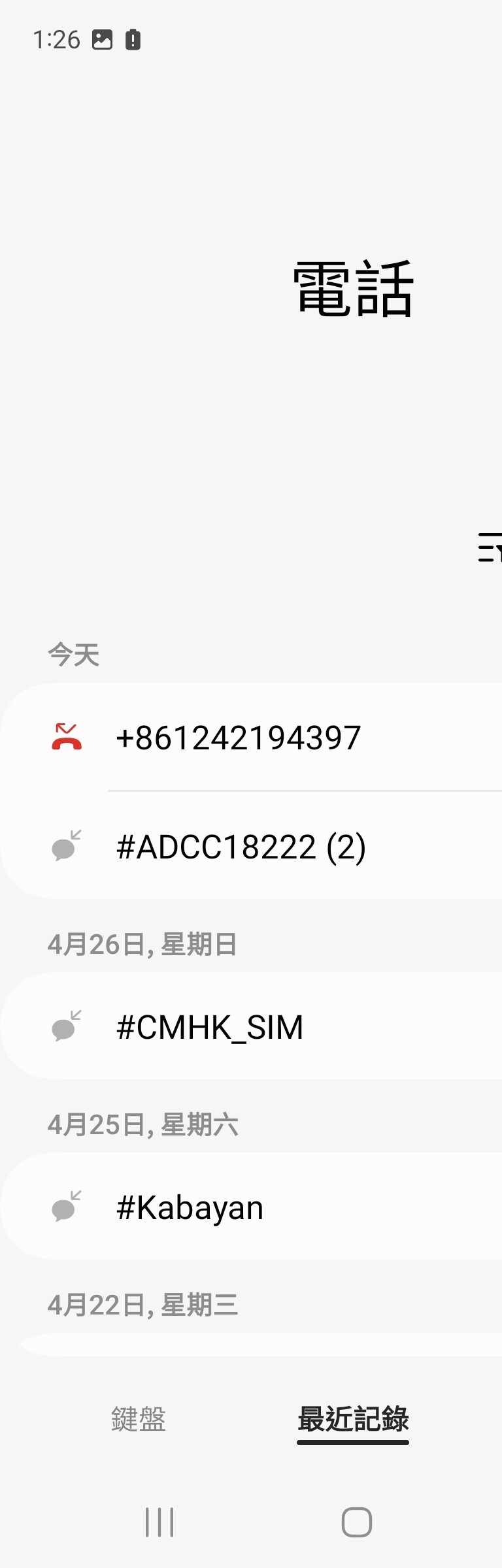502x1568 pixels.
Task: Go to the home screen
Action: click(x=357, y=1522)
